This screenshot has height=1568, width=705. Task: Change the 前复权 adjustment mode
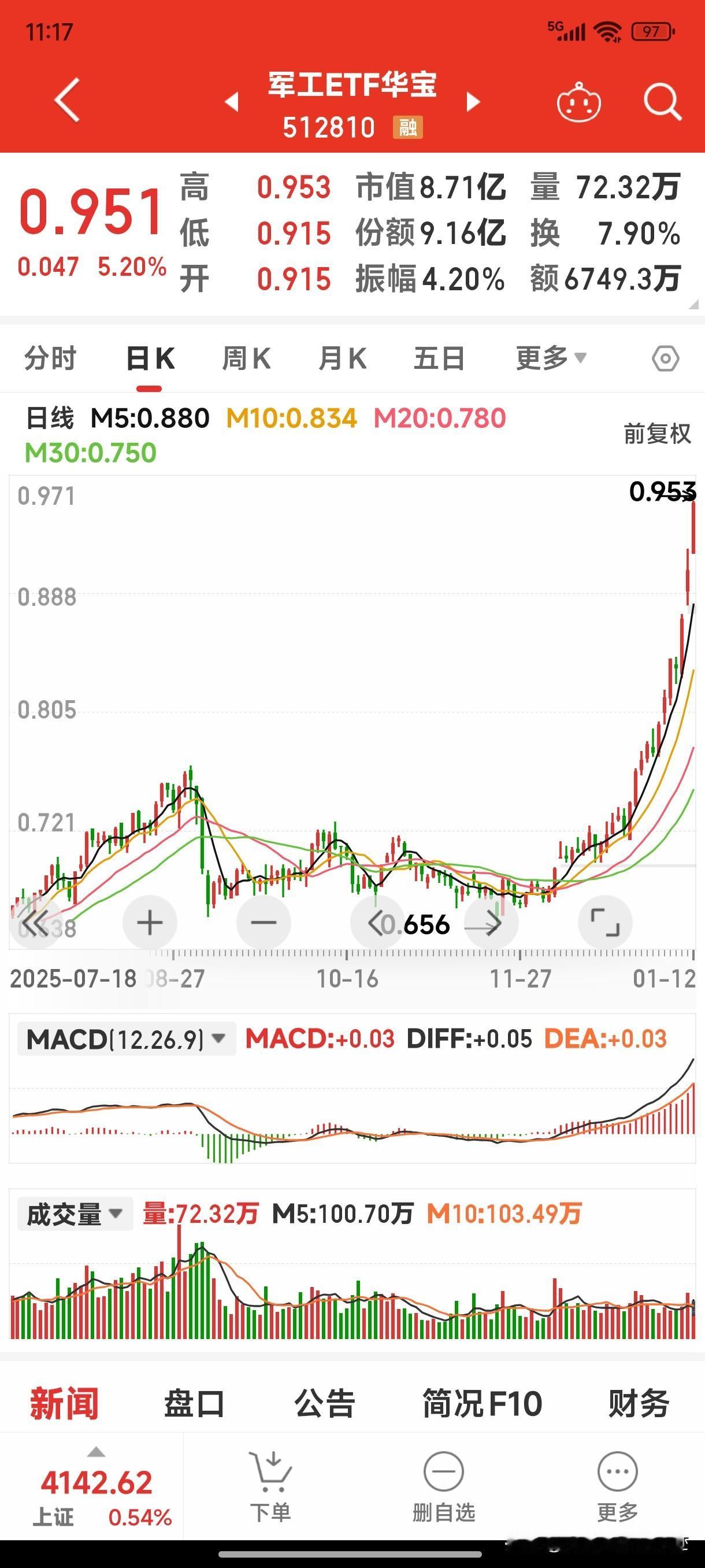click(x=657, y=434)
